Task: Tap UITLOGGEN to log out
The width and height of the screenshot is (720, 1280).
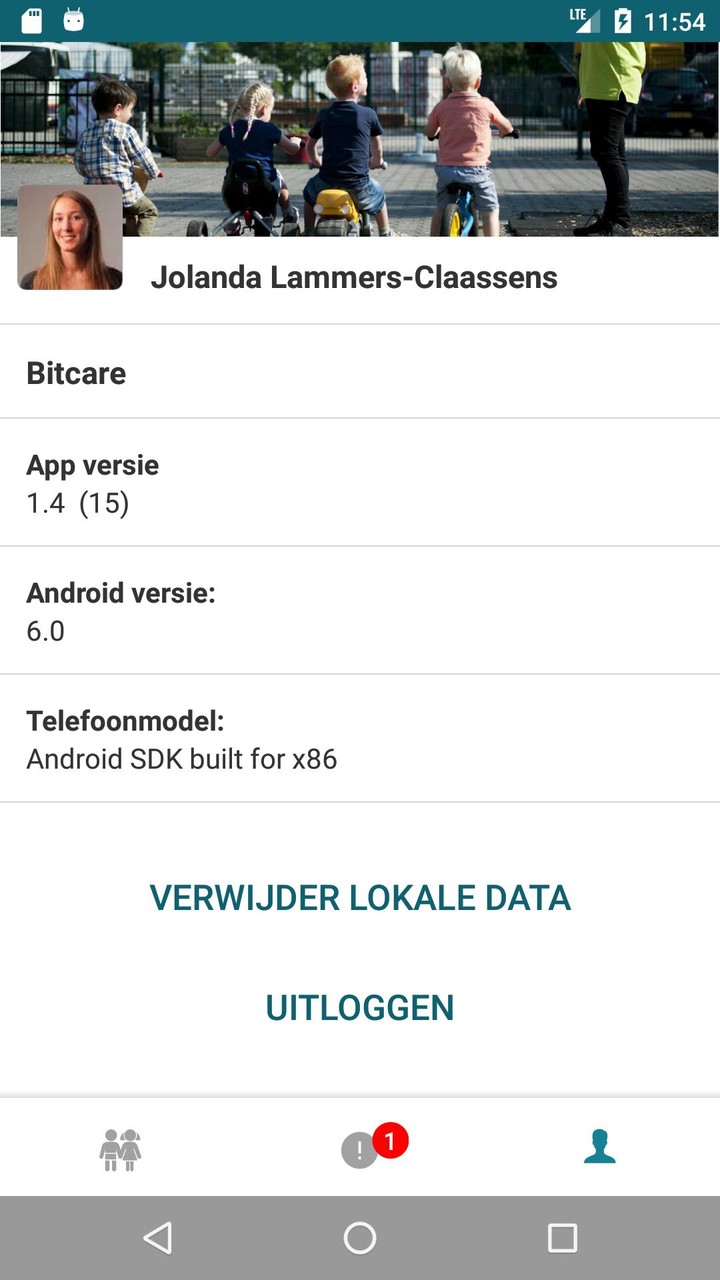Action: 360,1008
